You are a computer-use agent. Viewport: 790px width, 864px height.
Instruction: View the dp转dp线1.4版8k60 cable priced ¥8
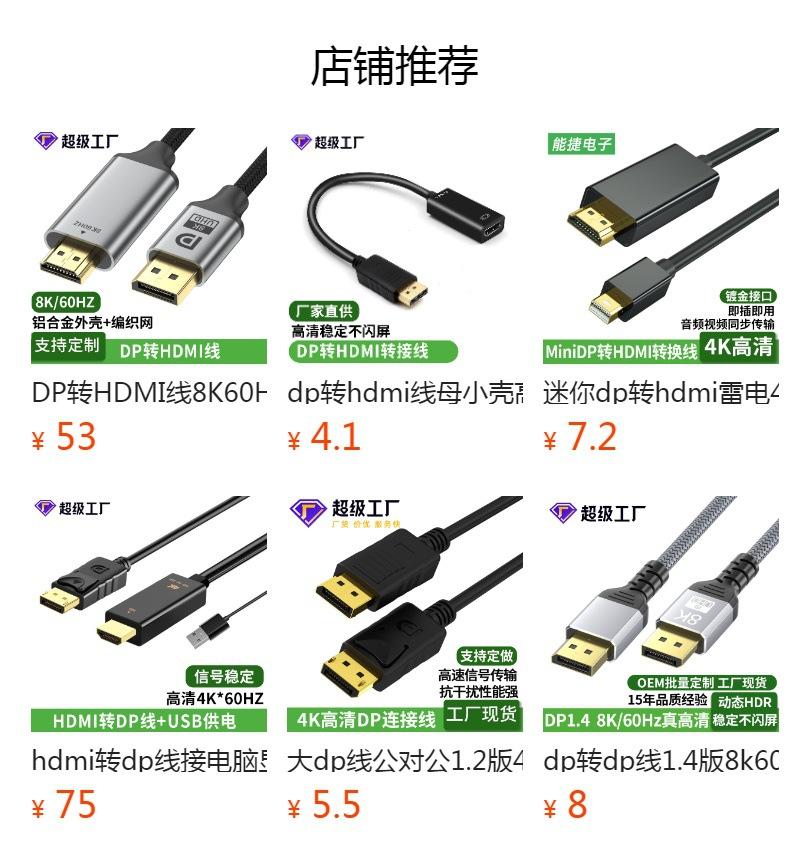[x=661, y=614]
